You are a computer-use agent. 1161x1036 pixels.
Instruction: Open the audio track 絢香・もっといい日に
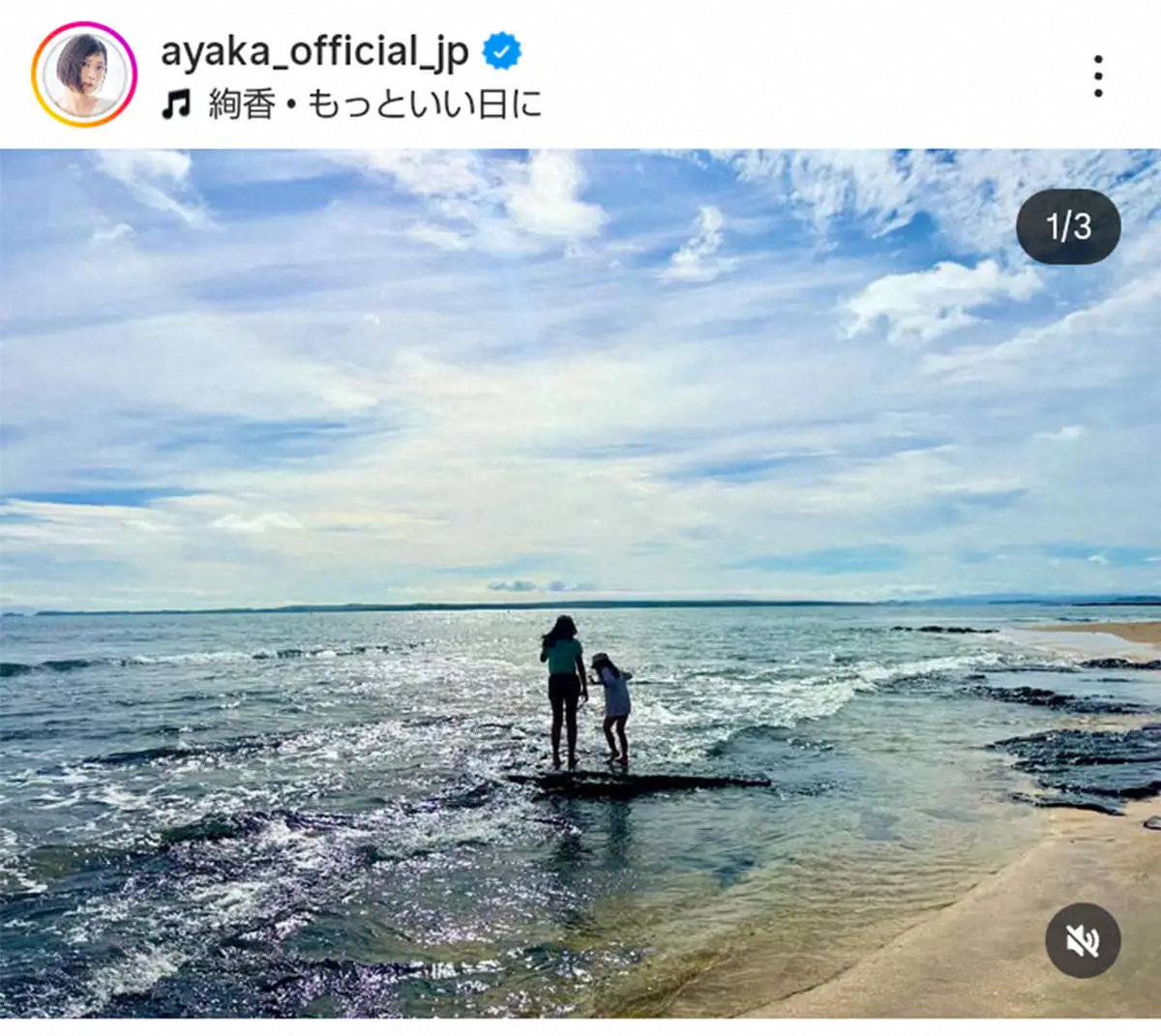click(374, 104)
